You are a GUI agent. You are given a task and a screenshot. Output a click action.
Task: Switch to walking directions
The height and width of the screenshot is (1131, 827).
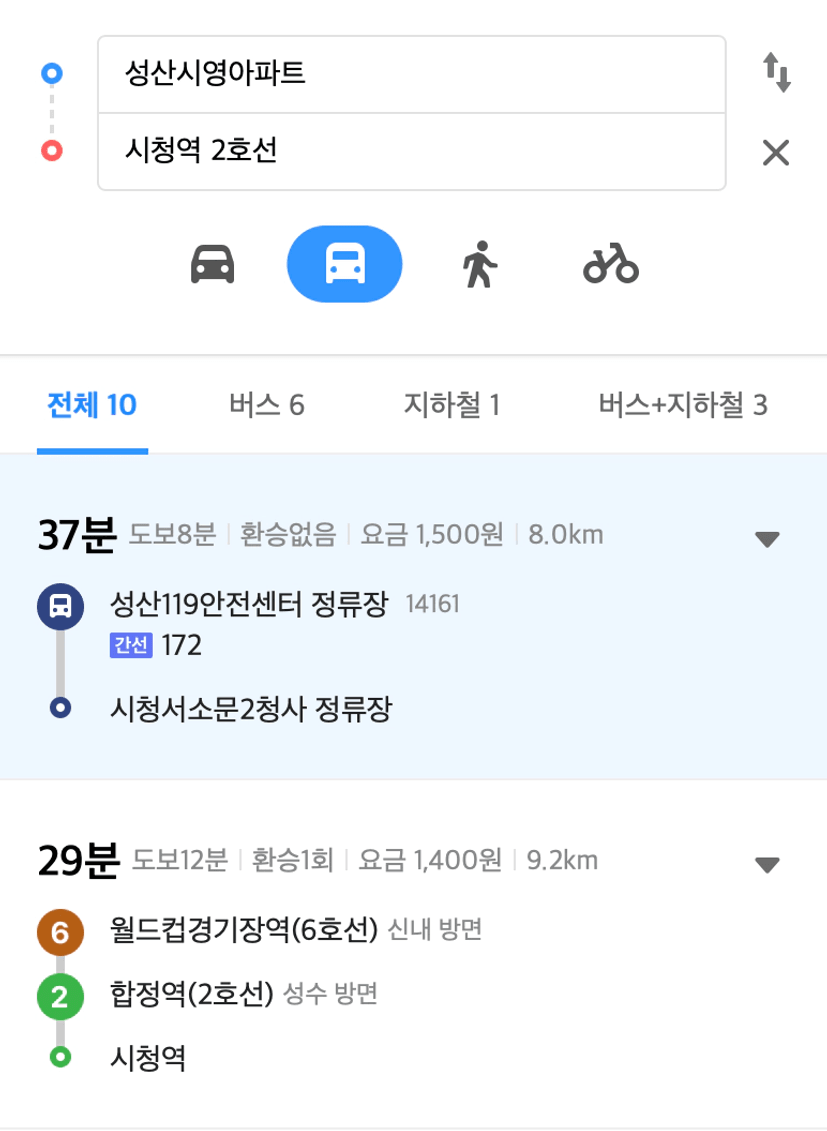point(479,265)
